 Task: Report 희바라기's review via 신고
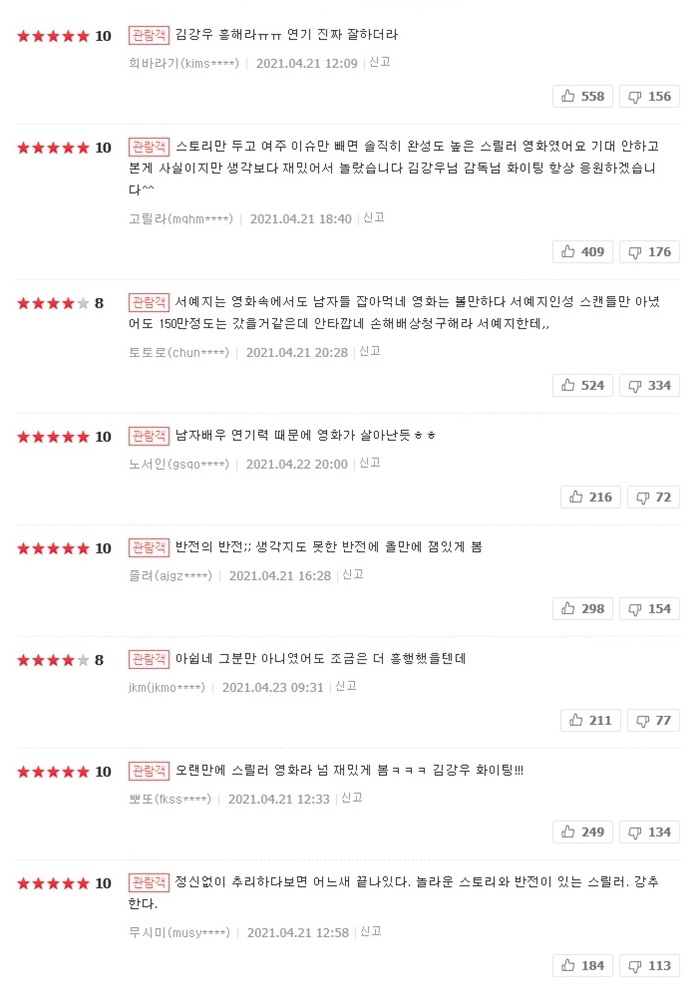click(x=379, y=62)
